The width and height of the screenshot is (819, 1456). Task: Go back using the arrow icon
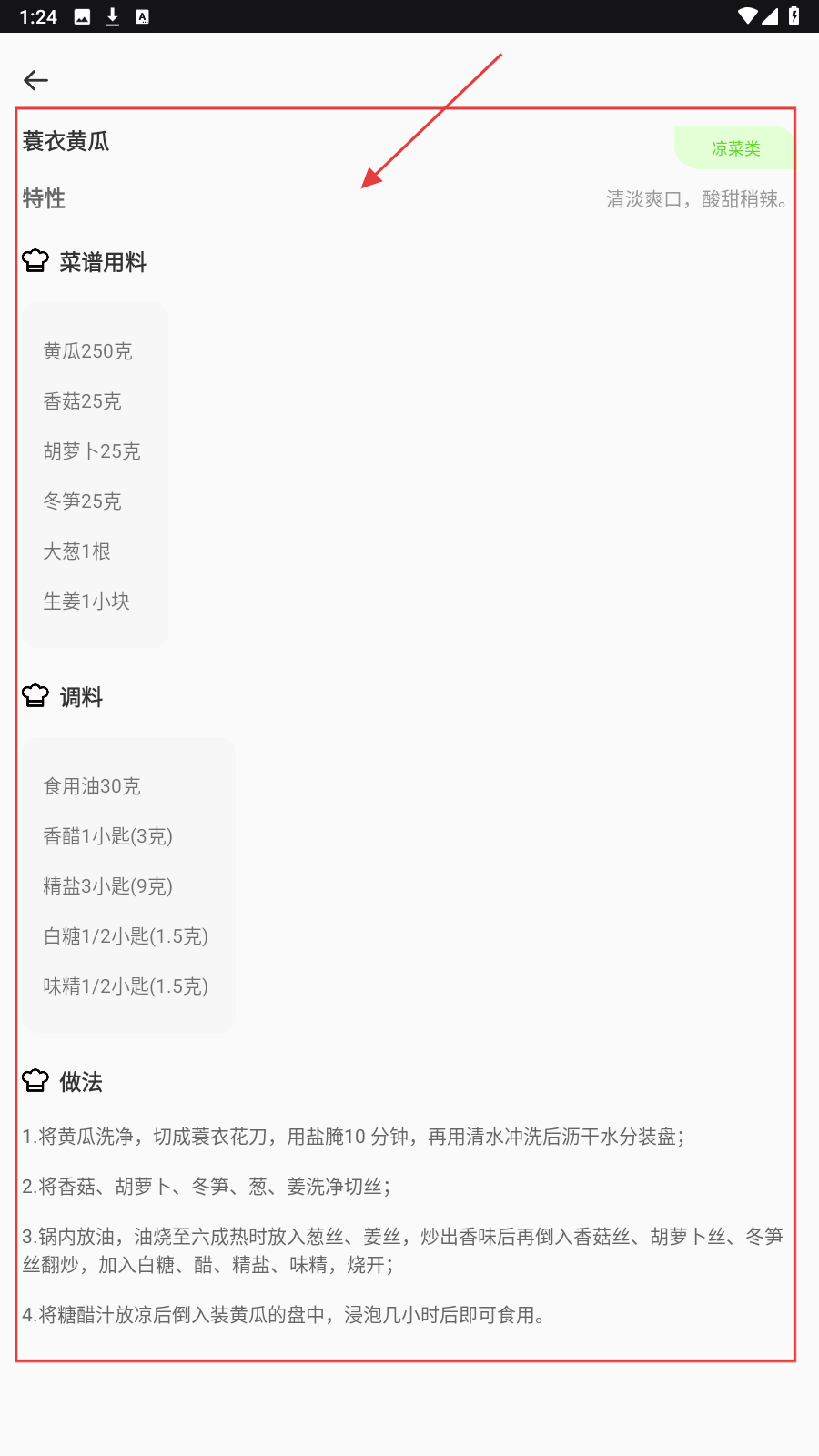pyautogui.click(x=35, y=80)
